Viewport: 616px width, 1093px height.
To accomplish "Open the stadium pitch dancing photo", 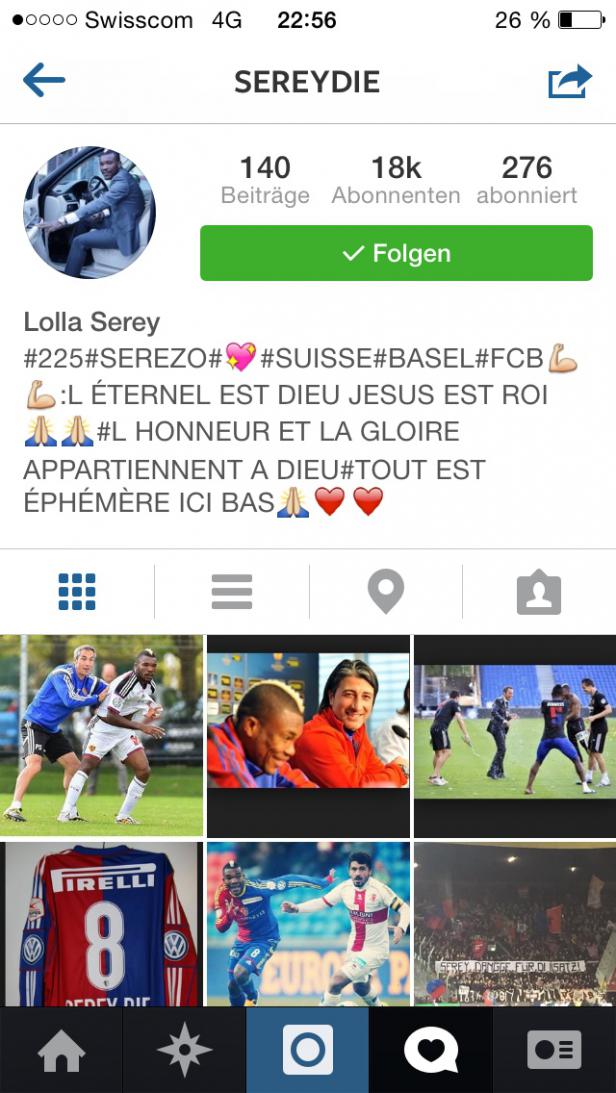I will click(515, 735).
